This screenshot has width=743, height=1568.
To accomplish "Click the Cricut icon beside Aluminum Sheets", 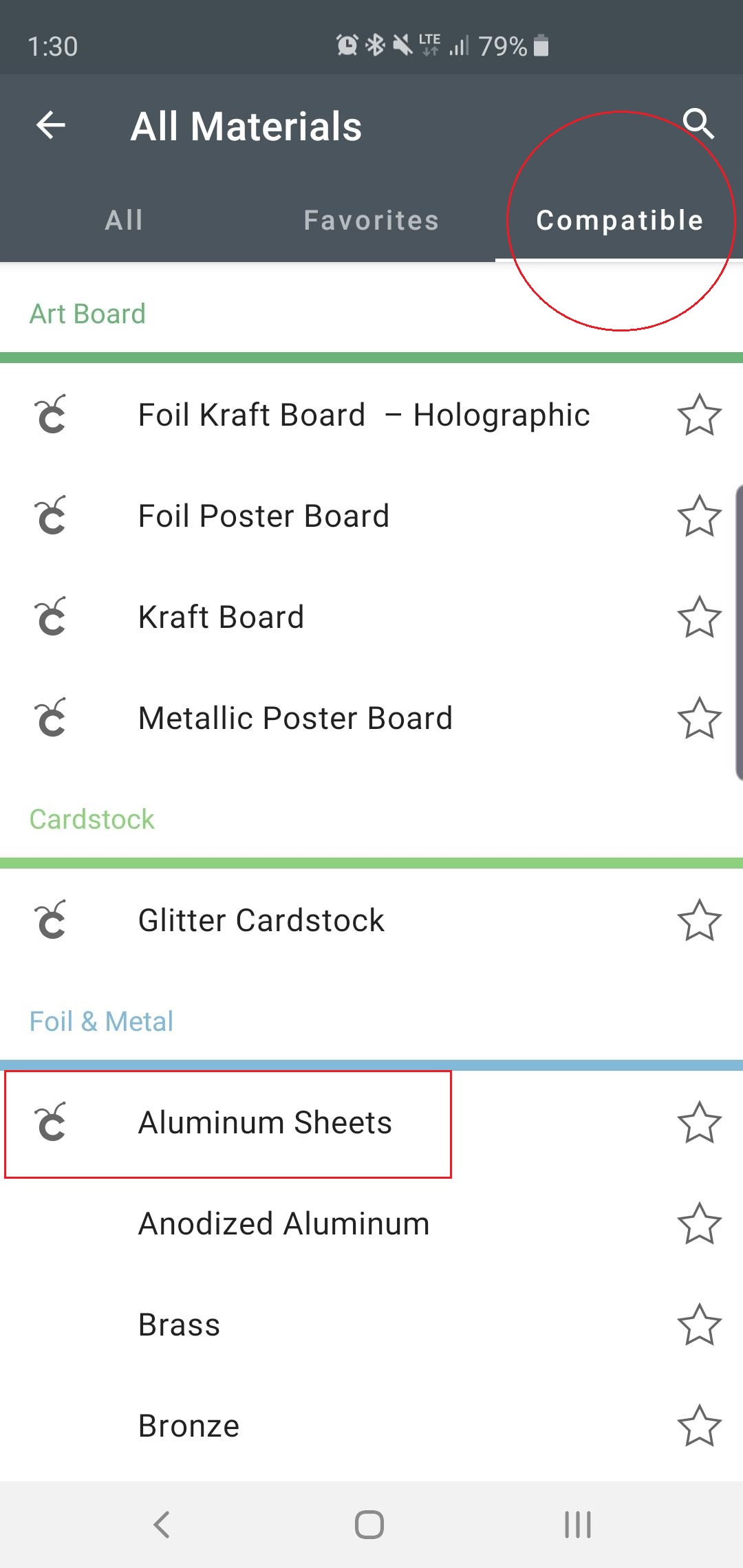I will click(52, 1121).
